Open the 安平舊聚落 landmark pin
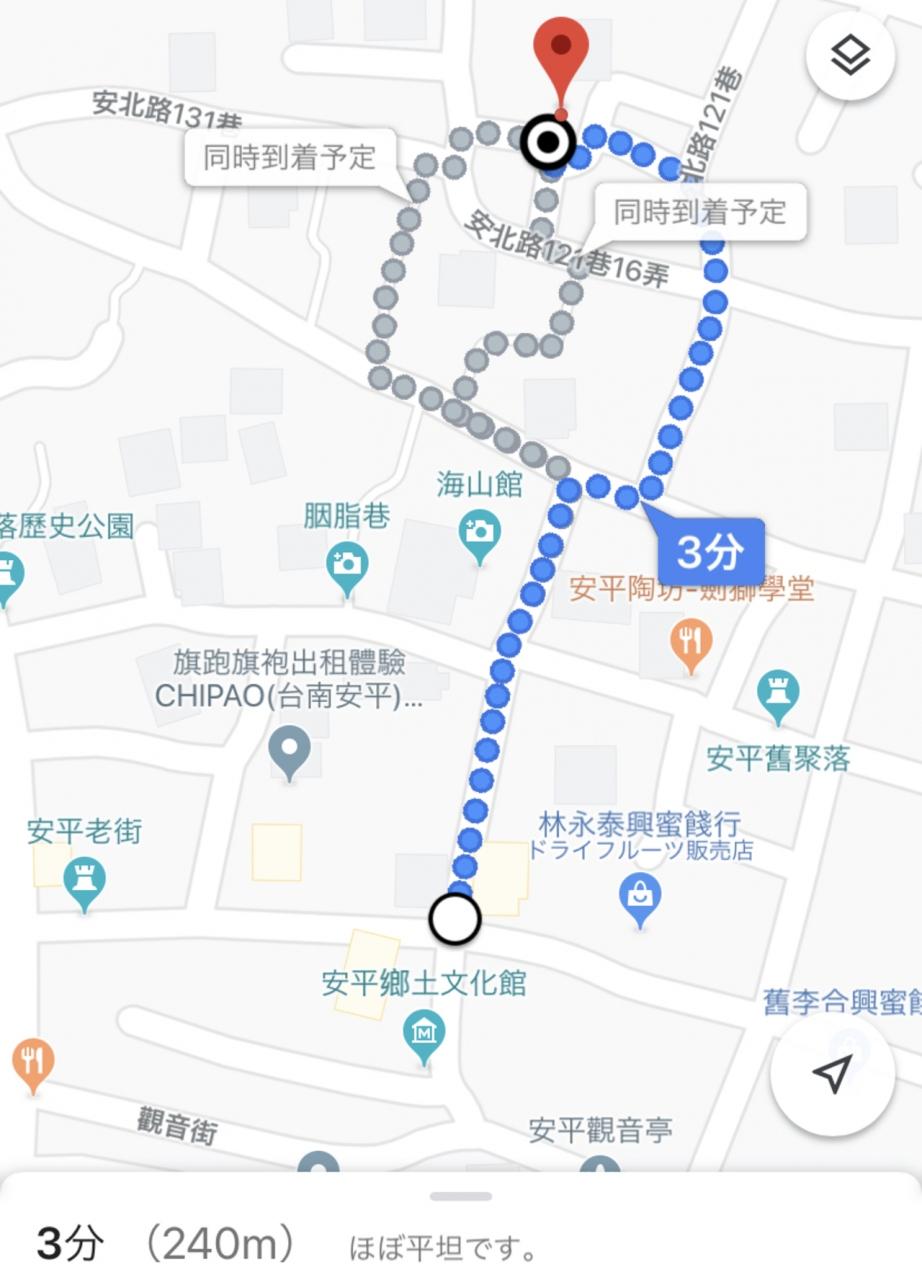922x1280 pixels. (x=778, y=692)
